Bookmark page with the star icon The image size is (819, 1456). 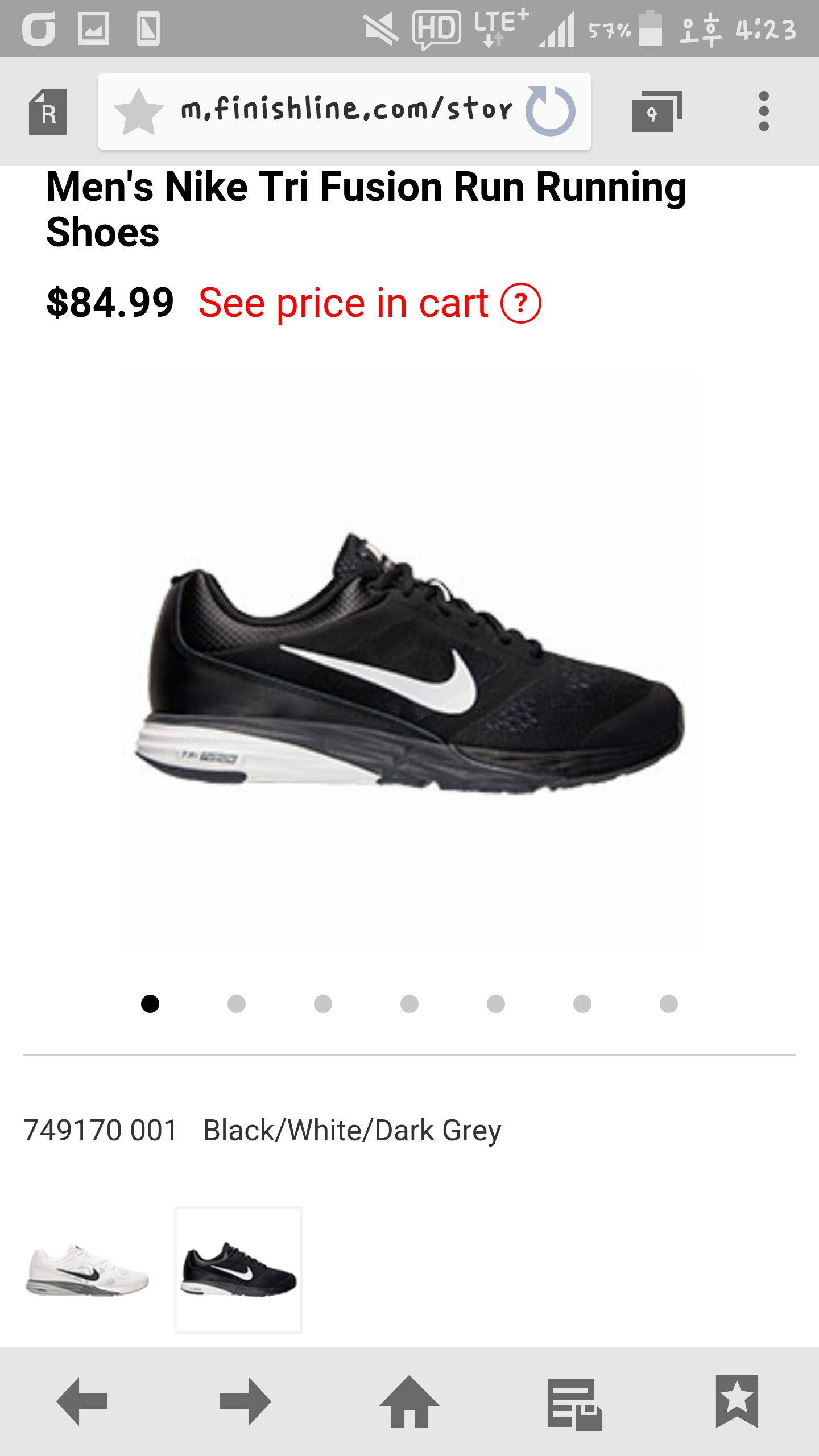(x=138, y=111)
